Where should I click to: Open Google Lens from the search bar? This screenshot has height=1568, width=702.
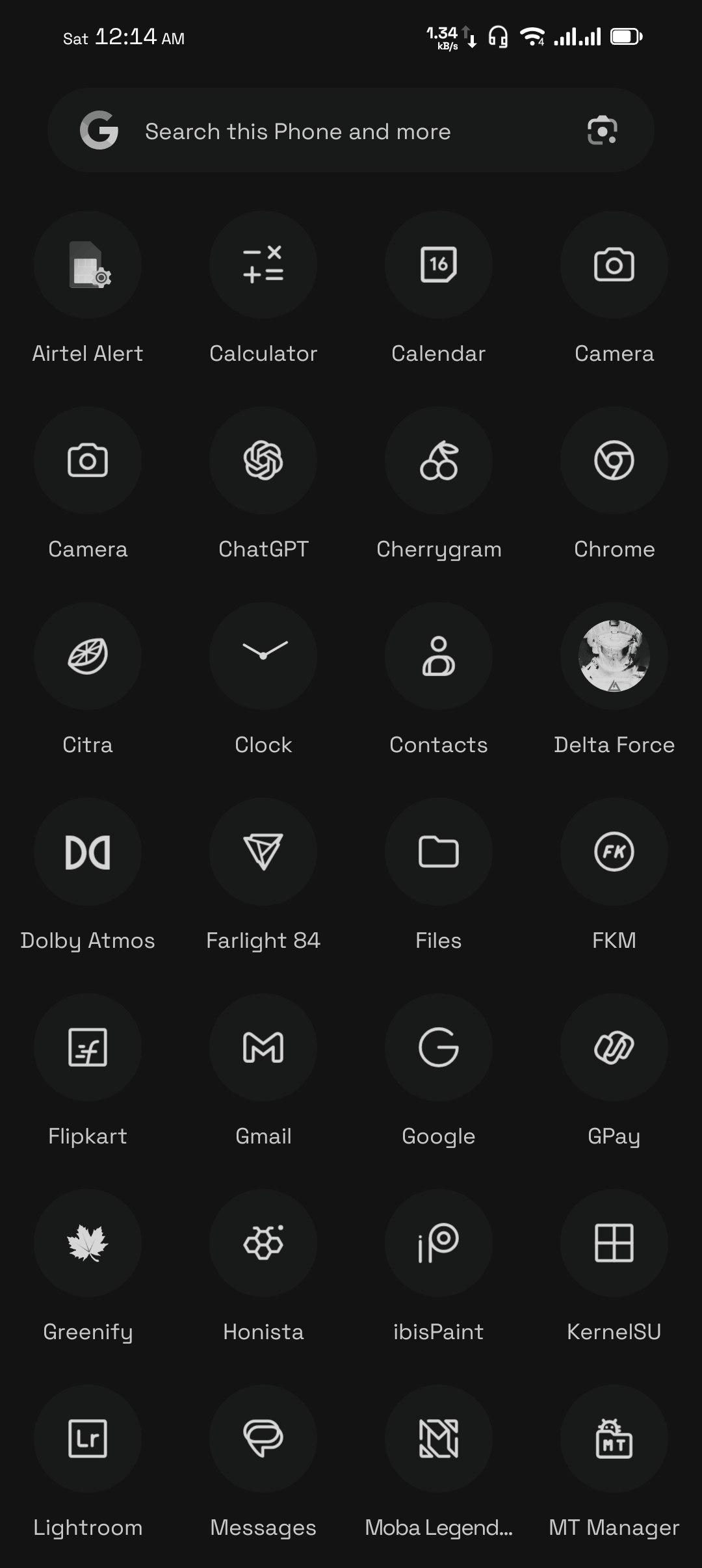click(602, 131)
